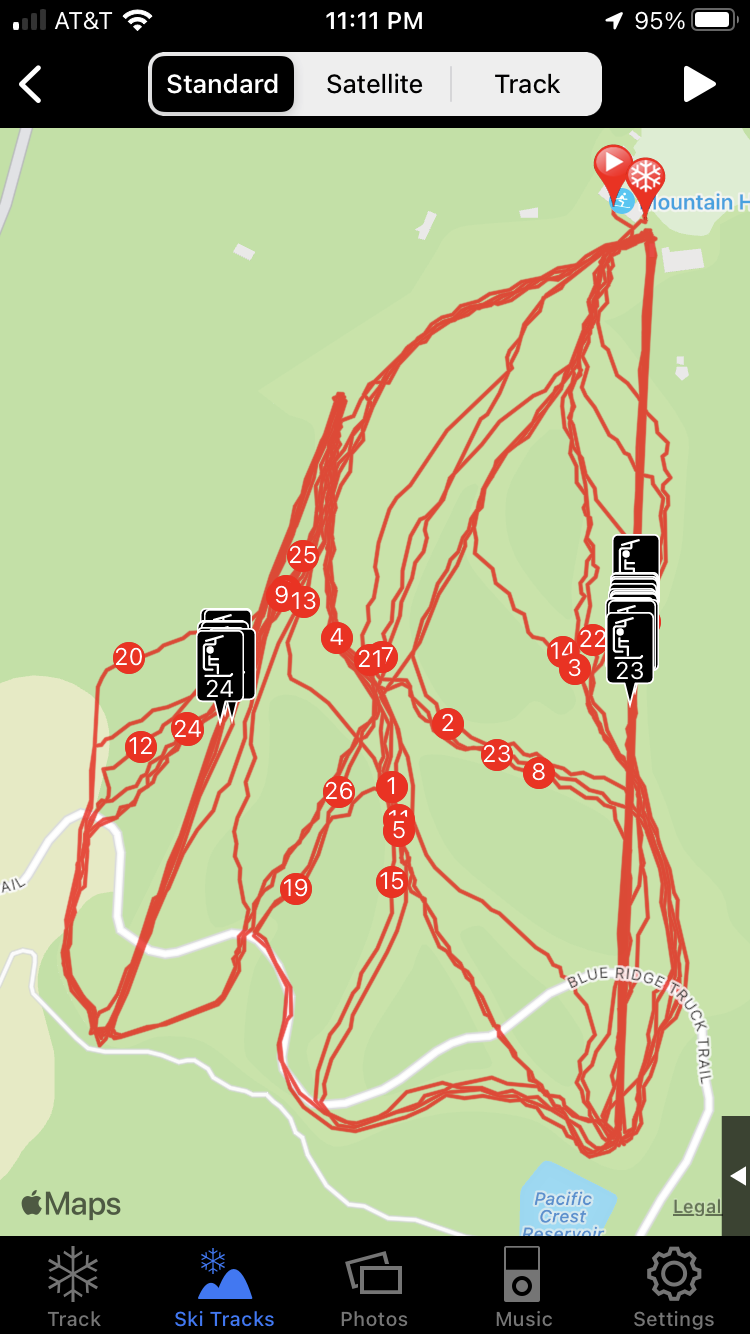Select run marker 19

[x=295, y=888]
